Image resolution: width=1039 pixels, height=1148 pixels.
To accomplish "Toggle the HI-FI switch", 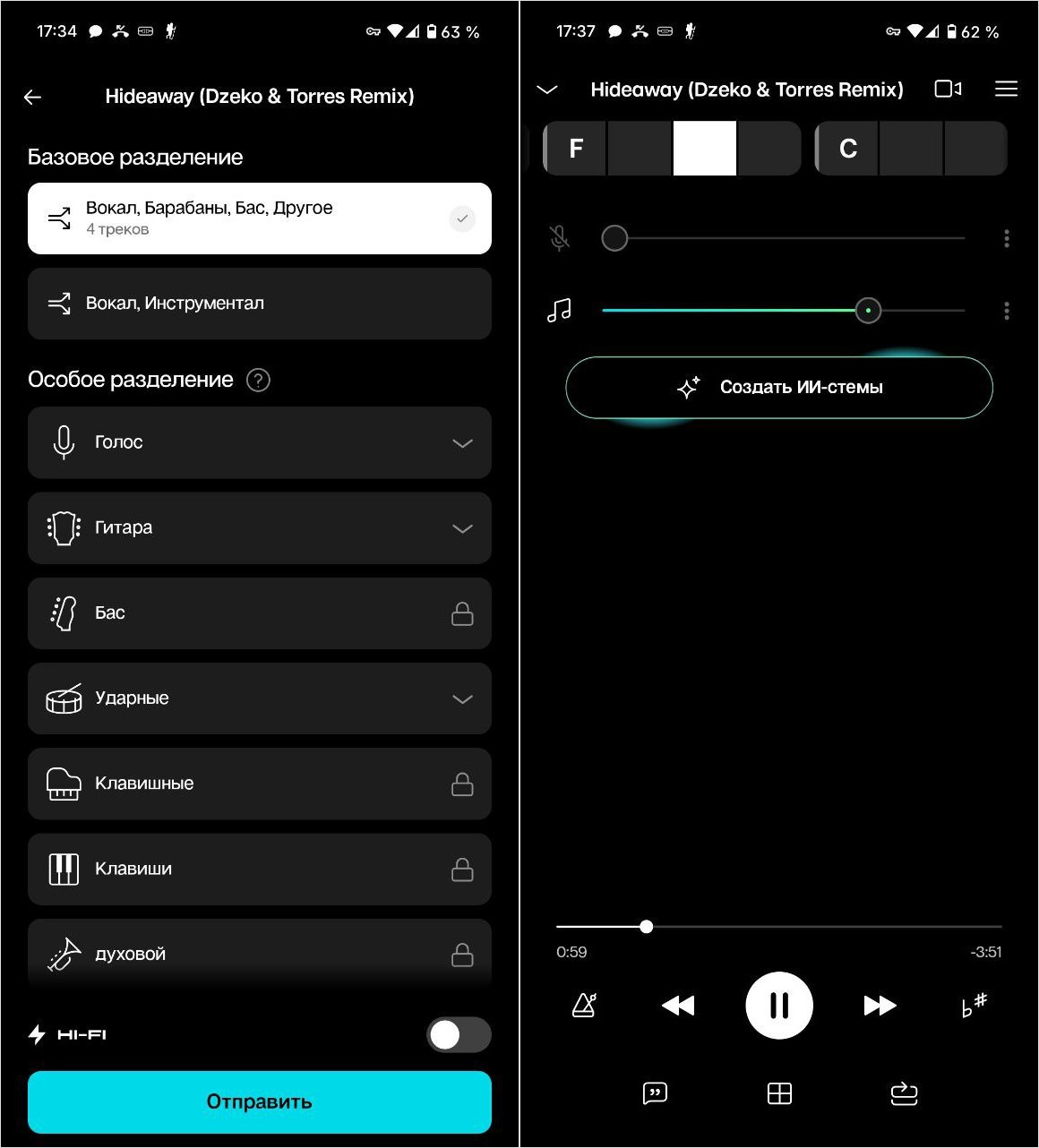I will pos(458,1035).
